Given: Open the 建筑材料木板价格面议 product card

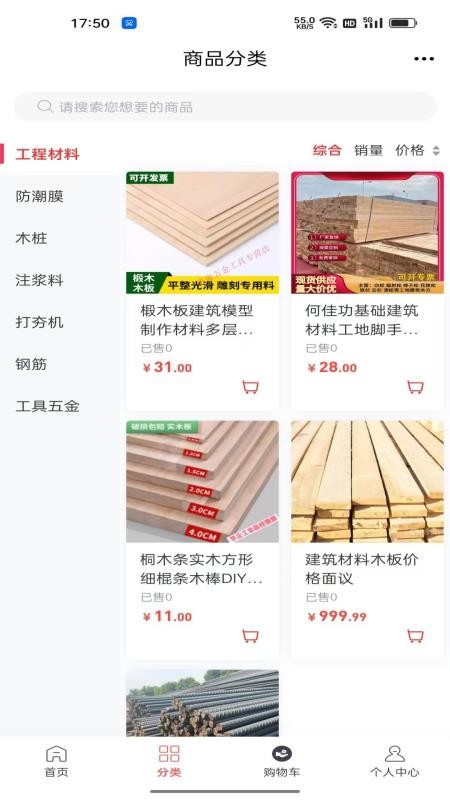Looking at the screenshot, I should point(367,539).
